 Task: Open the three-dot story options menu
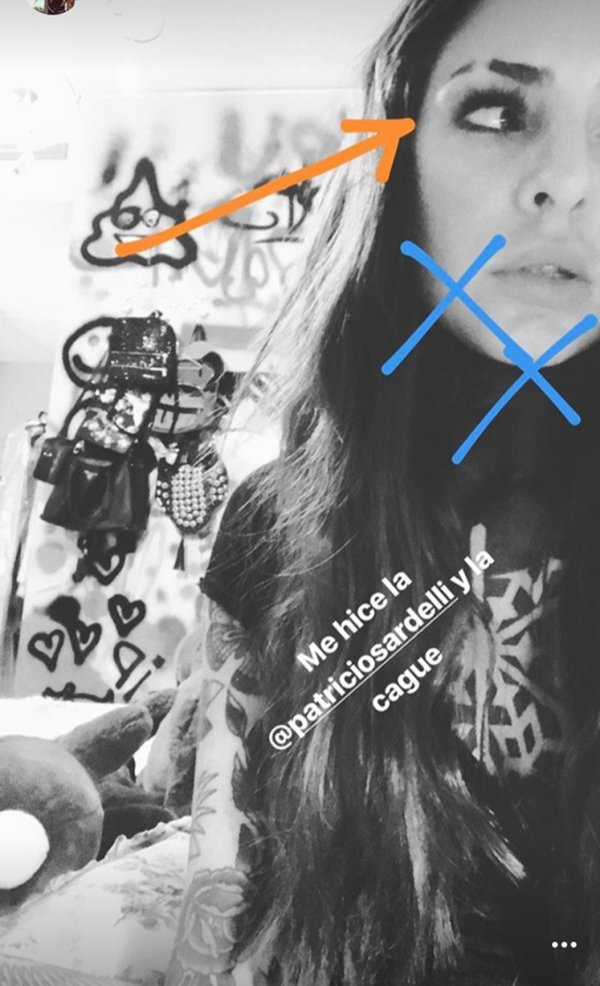pyautogui.click(x=565, y=945)
